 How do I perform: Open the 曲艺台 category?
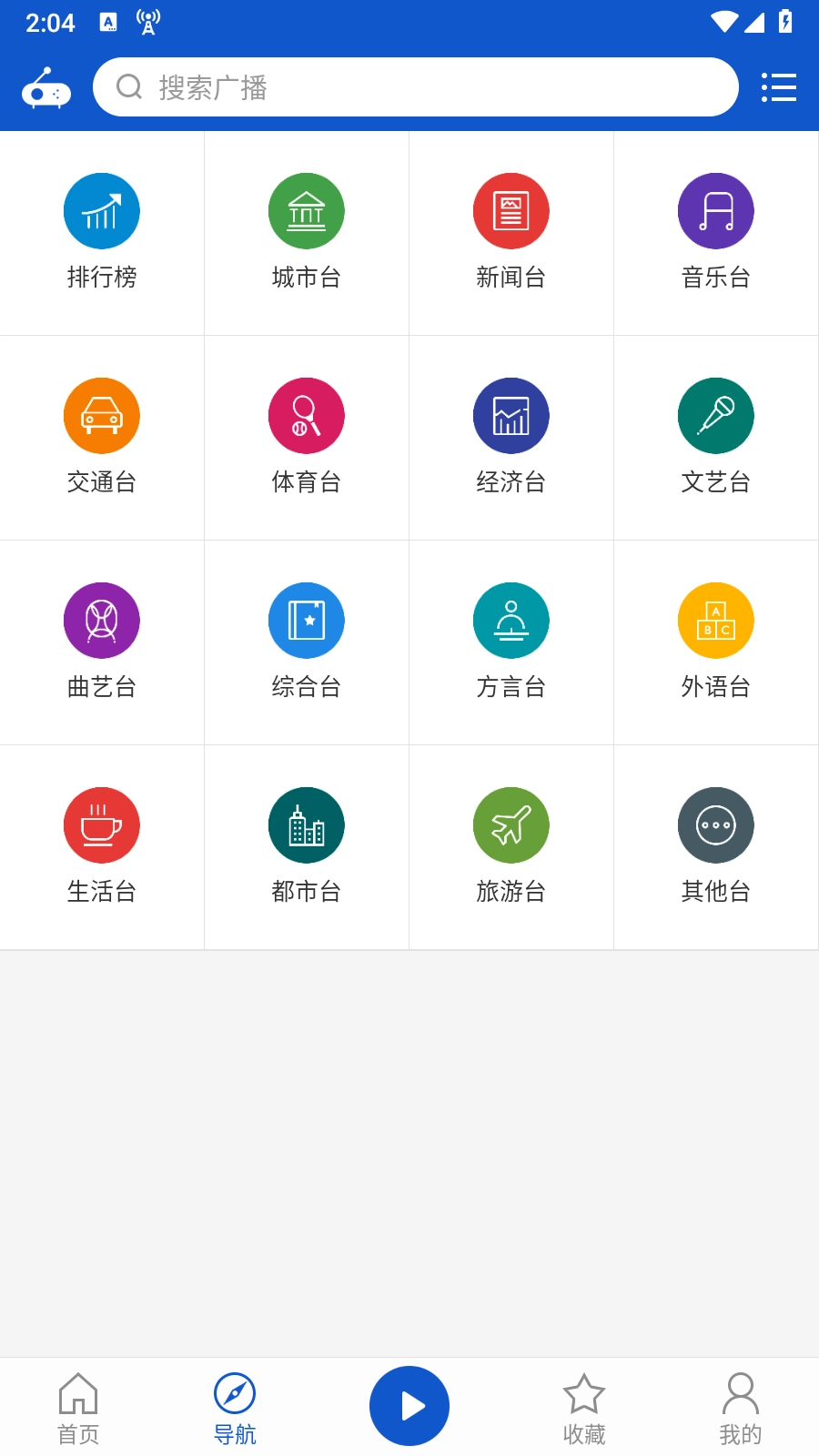click(x=102, y=642)
